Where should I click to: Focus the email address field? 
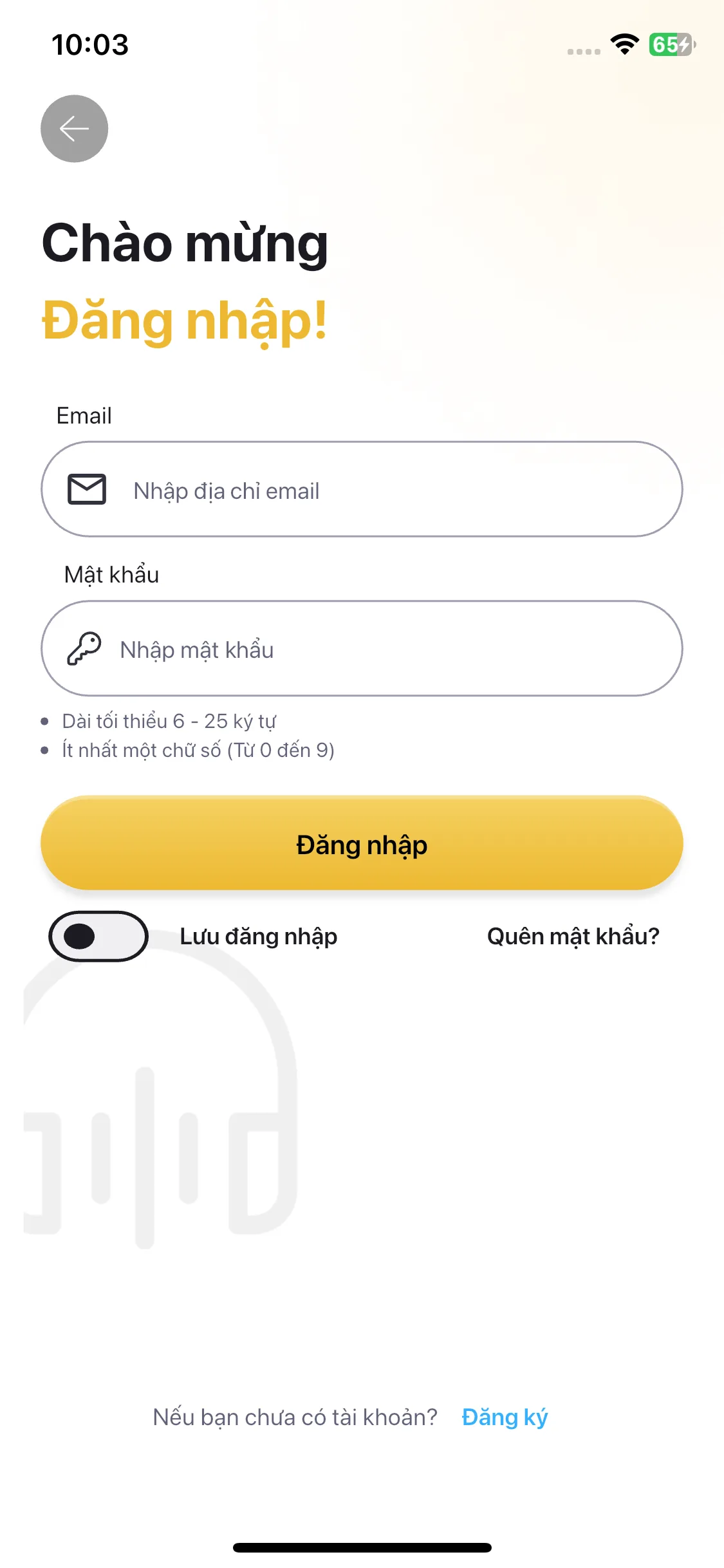[362, 489]
